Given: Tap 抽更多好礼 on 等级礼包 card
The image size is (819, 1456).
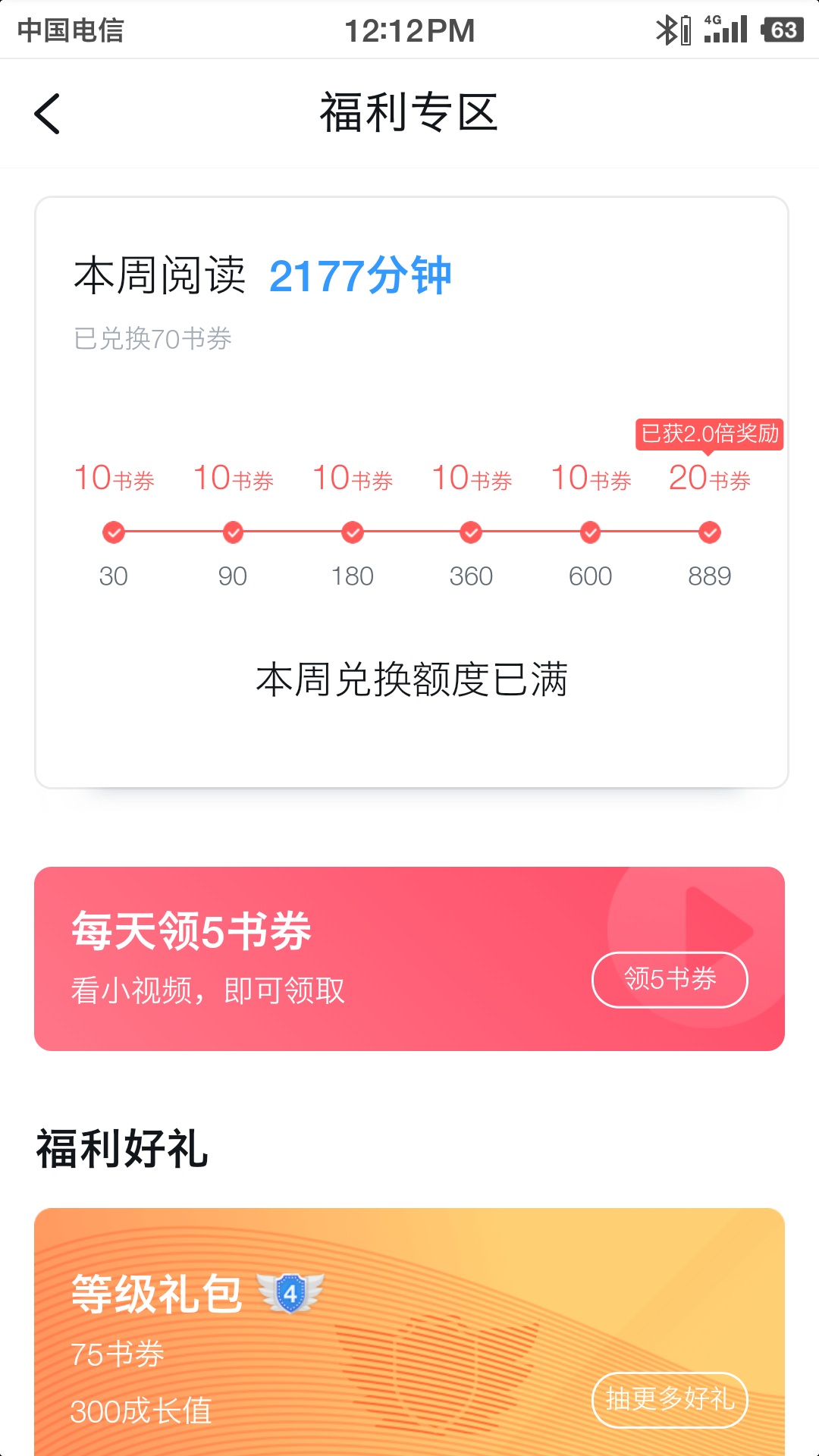Looking at the screenshot, I should coord(669,1399).
